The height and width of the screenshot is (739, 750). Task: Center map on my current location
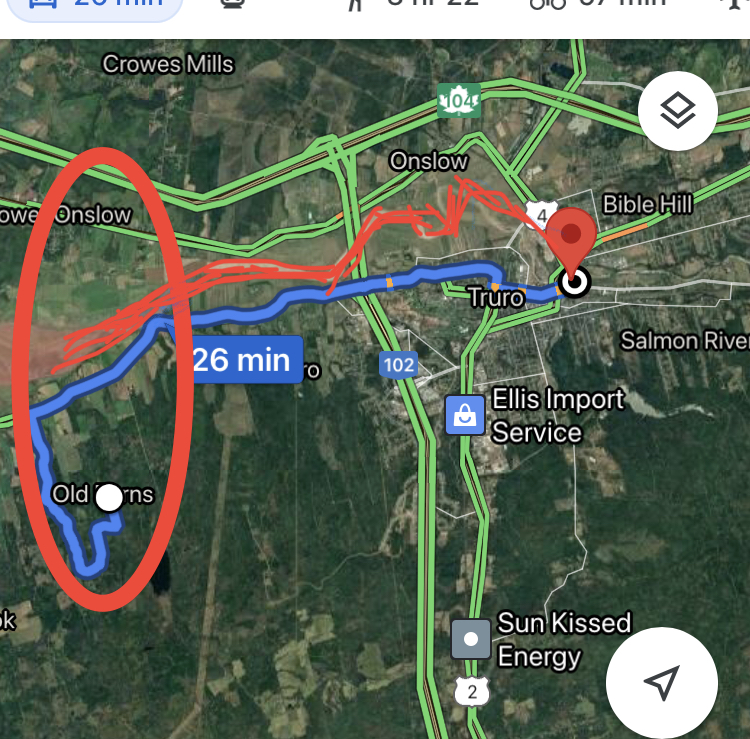click(661, 683)
